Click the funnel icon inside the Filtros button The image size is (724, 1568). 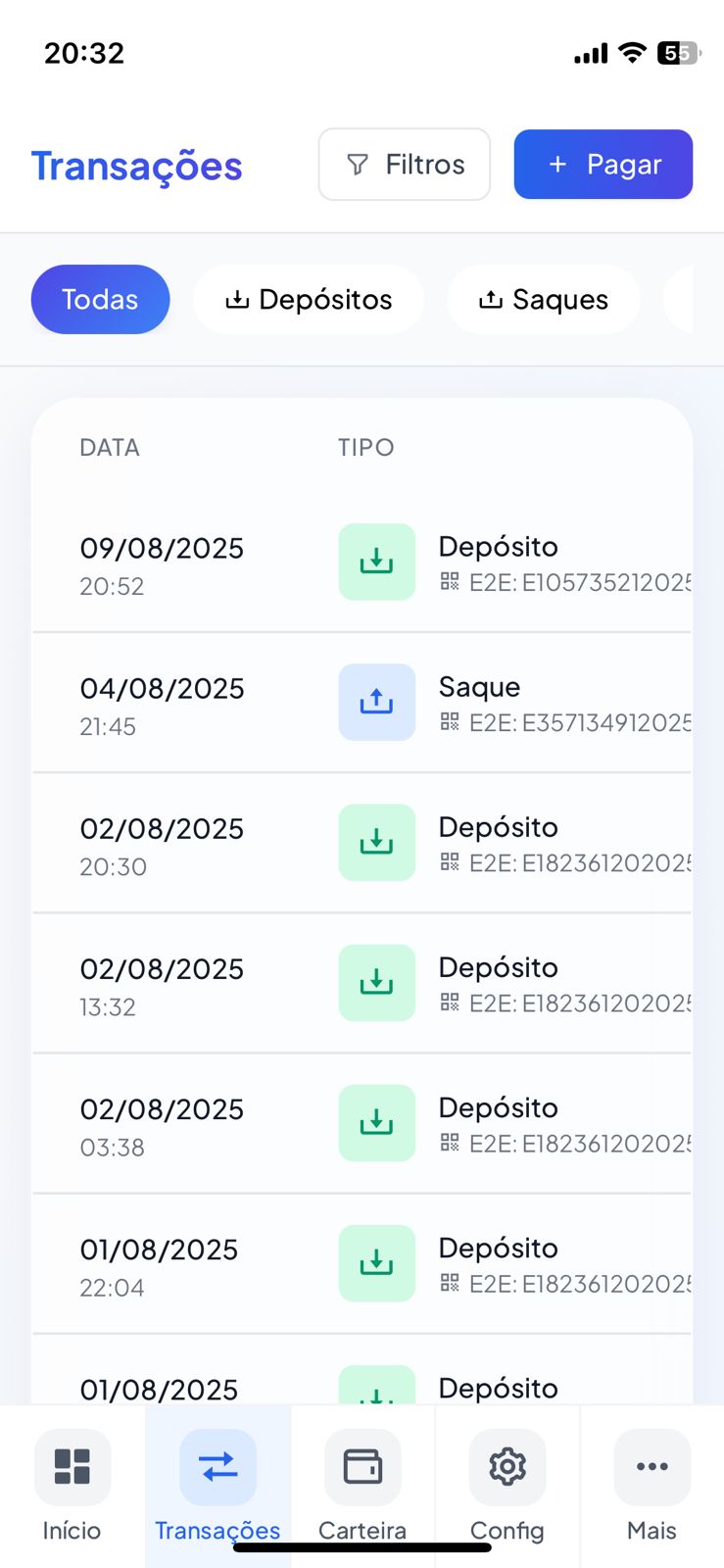359,164
